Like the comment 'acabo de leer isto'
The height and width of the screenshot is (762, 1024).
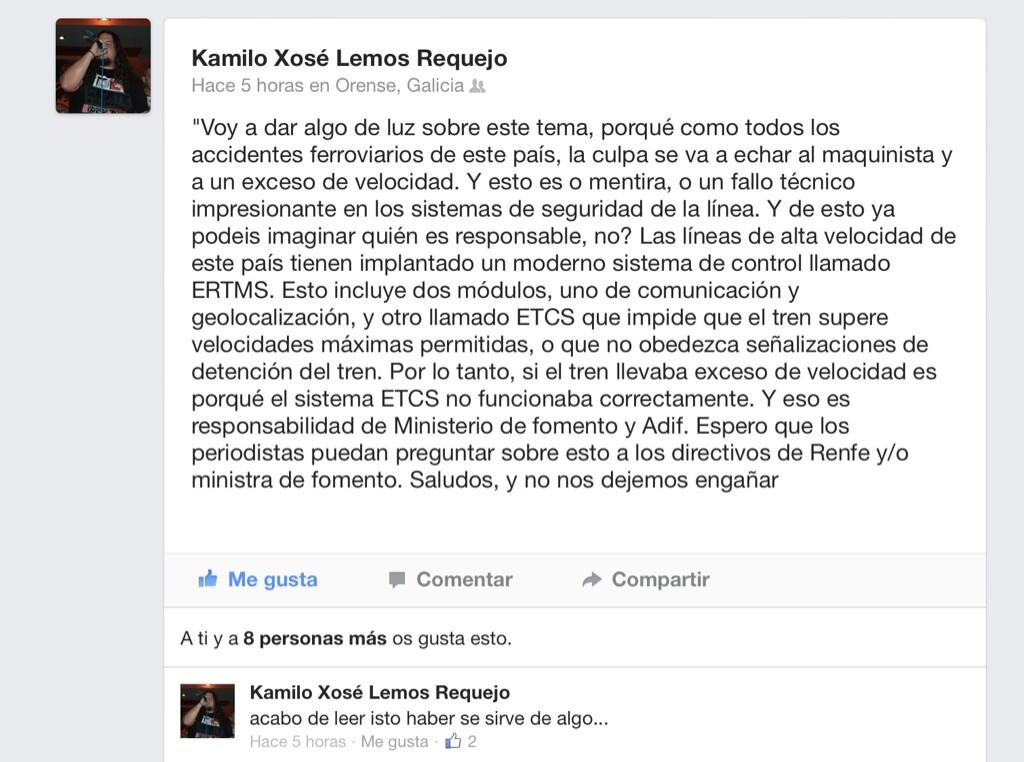394,742
